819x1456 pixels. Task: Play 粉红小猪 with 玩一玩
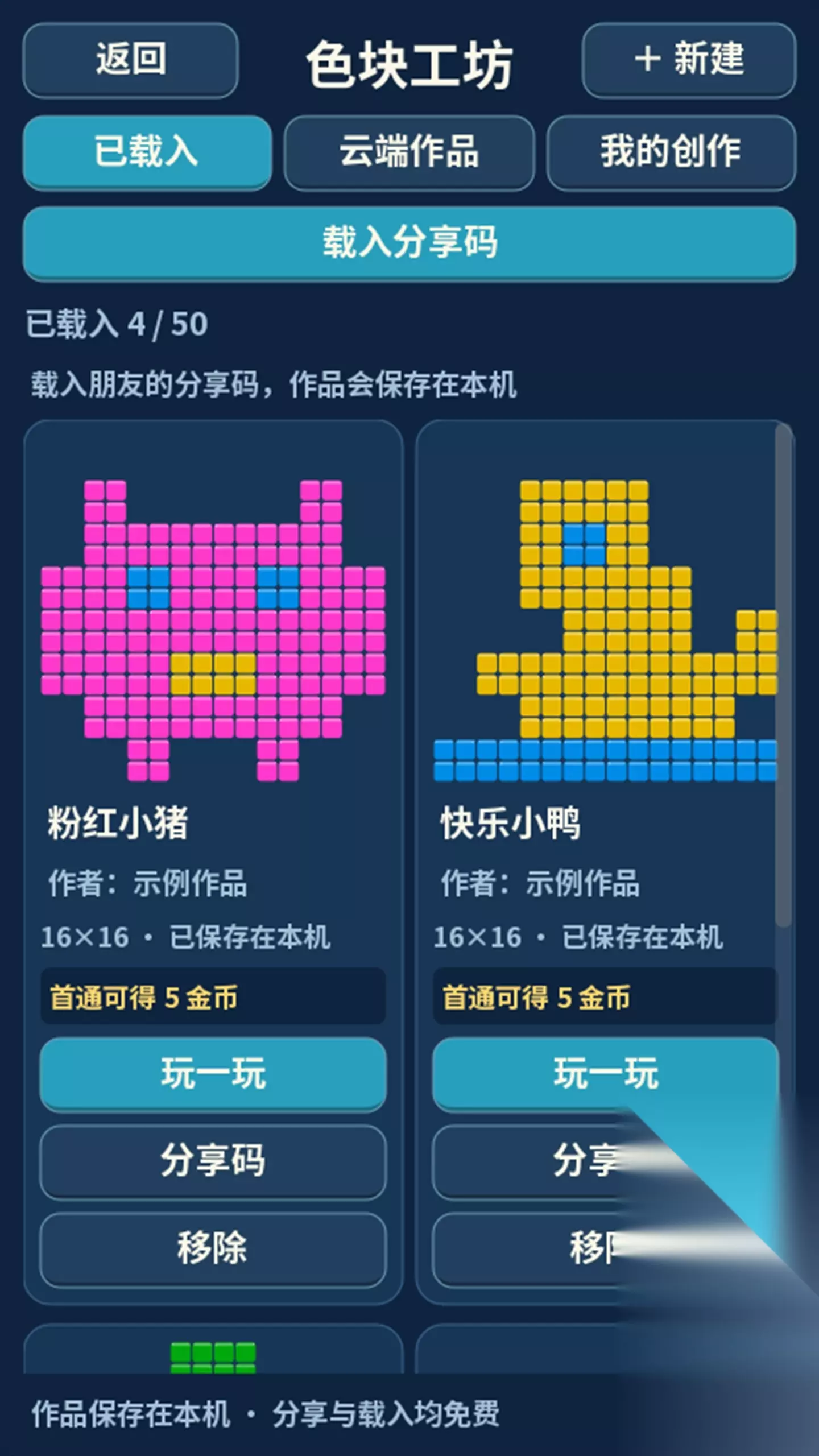coord(213,1074)
